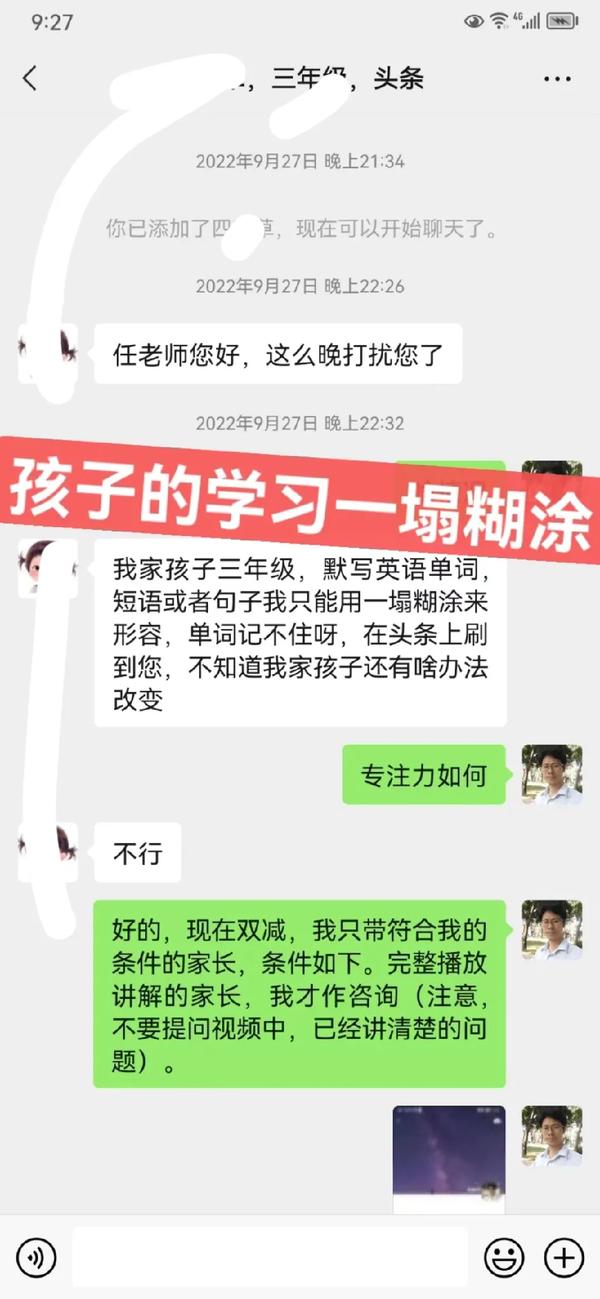Image resolution: width=600 pixels, height=1299 pixels.
Task: Open the chat's three-dot options menu
Action: tap(557, 79)
